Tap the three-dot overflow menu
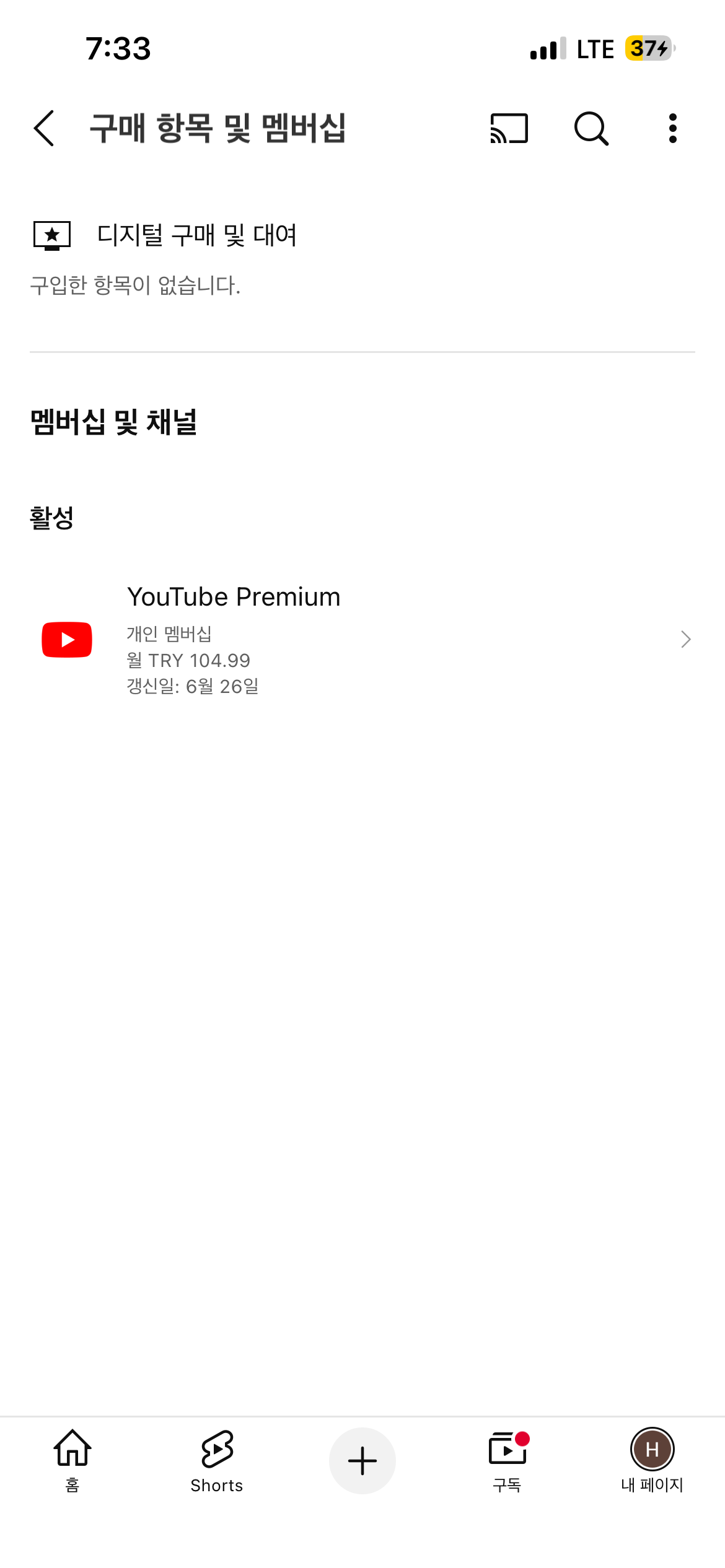 click(672, 128)
